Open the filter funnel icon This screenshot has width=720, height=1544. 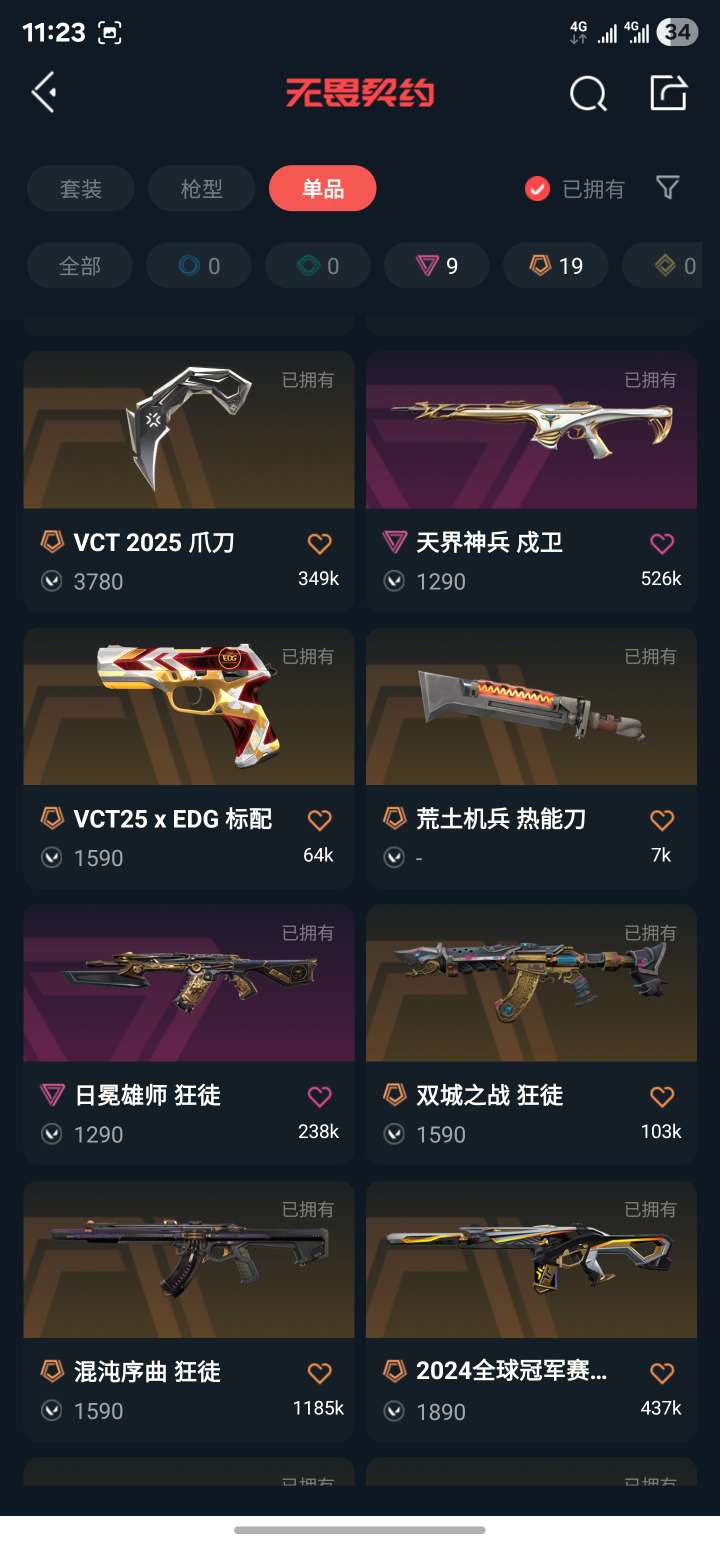(667, 187)
